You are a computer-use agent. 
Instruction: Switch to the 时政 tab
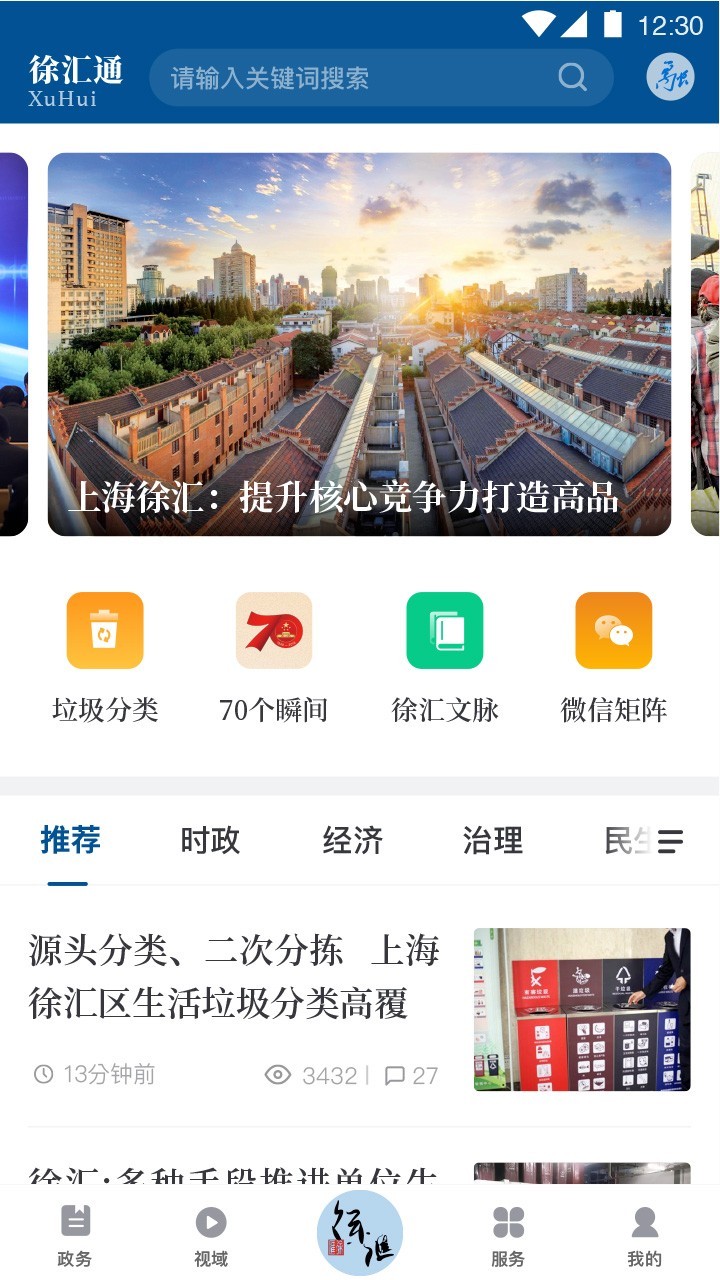point(210,840)
